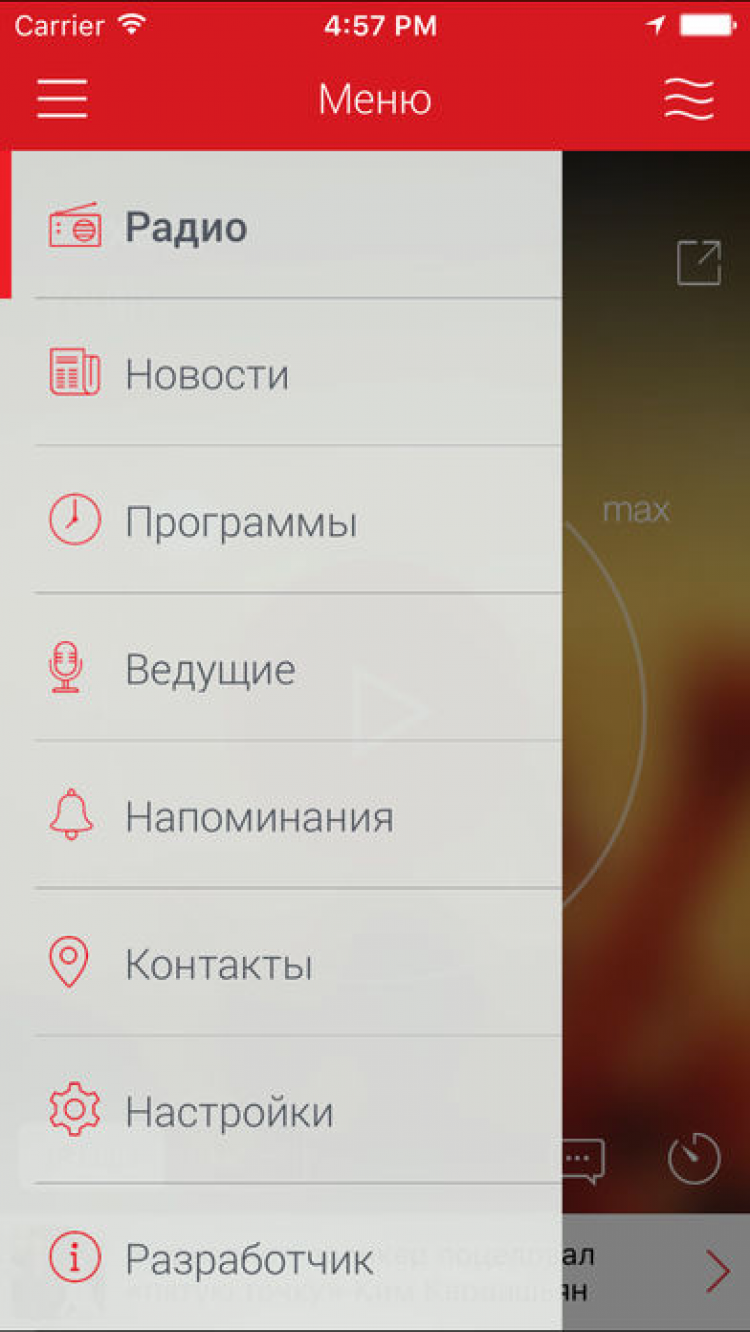750x1332 pixels.
Task: Open the sleep timer icon
Action: (694, 1159)
